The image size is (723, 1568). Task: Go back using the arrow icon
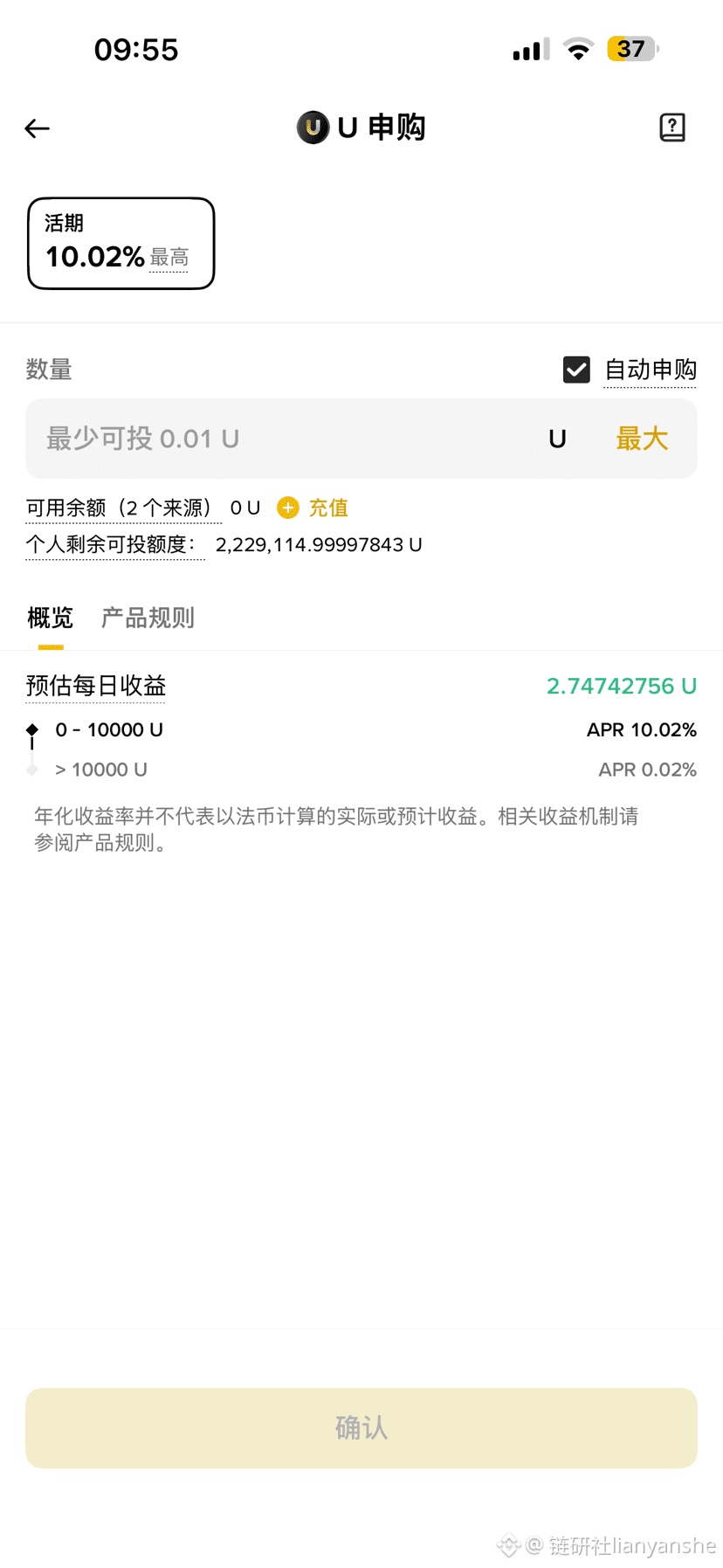[x=37, y=128]
